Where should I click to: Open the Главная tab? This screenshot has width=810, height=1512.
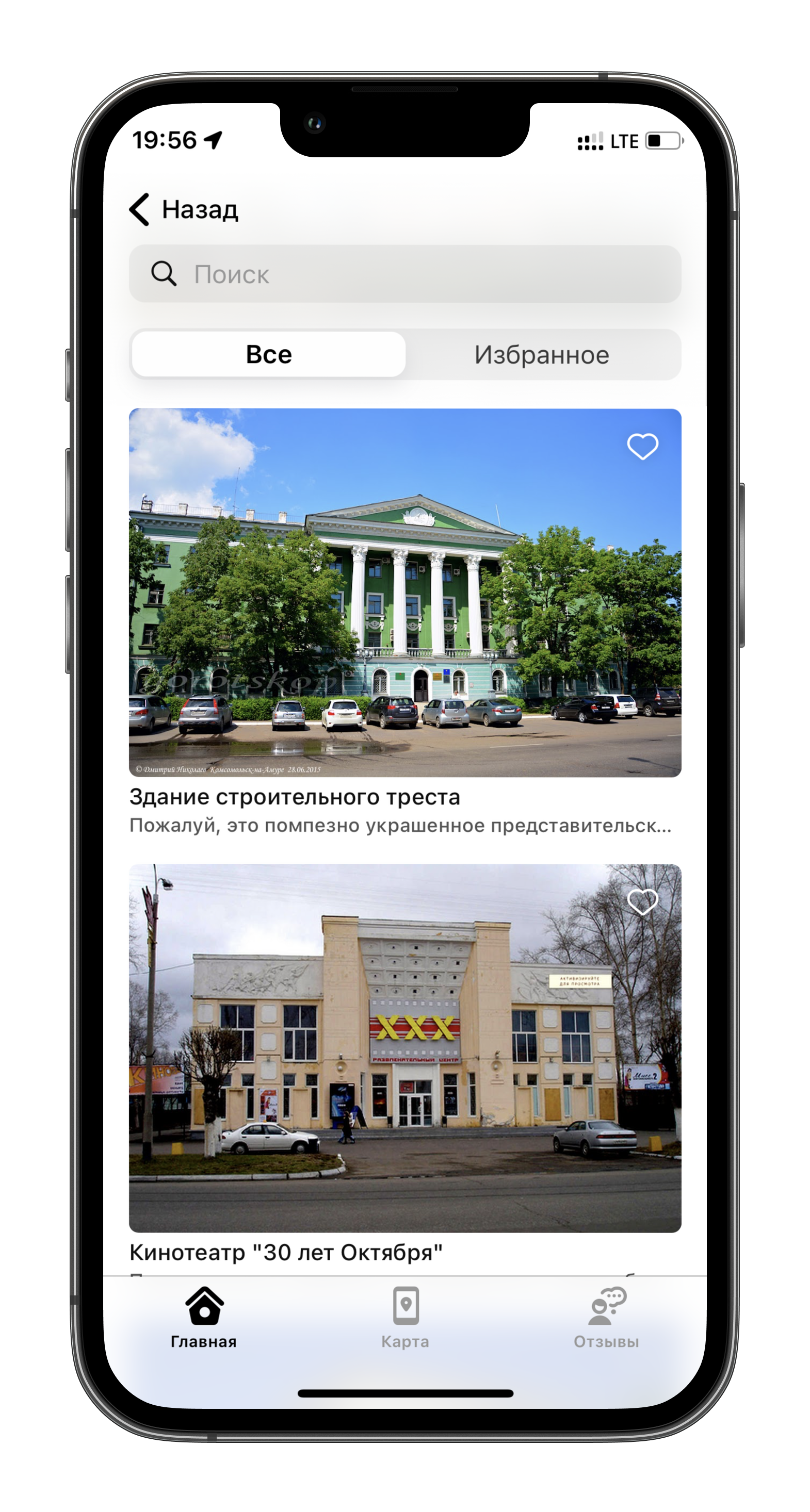click(204, 1318)
